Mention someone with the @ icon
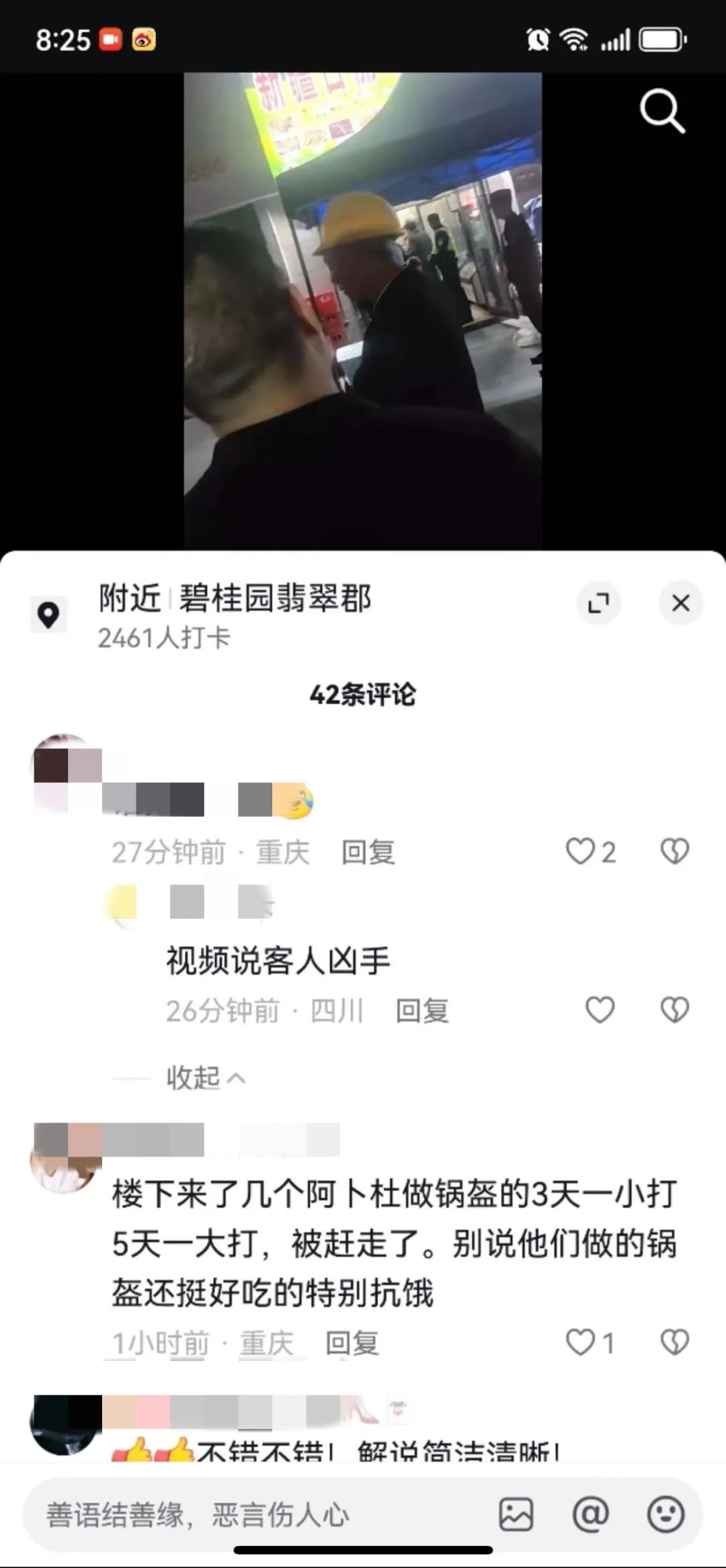The image size is (726, 1568). (x=590, y=1515)
